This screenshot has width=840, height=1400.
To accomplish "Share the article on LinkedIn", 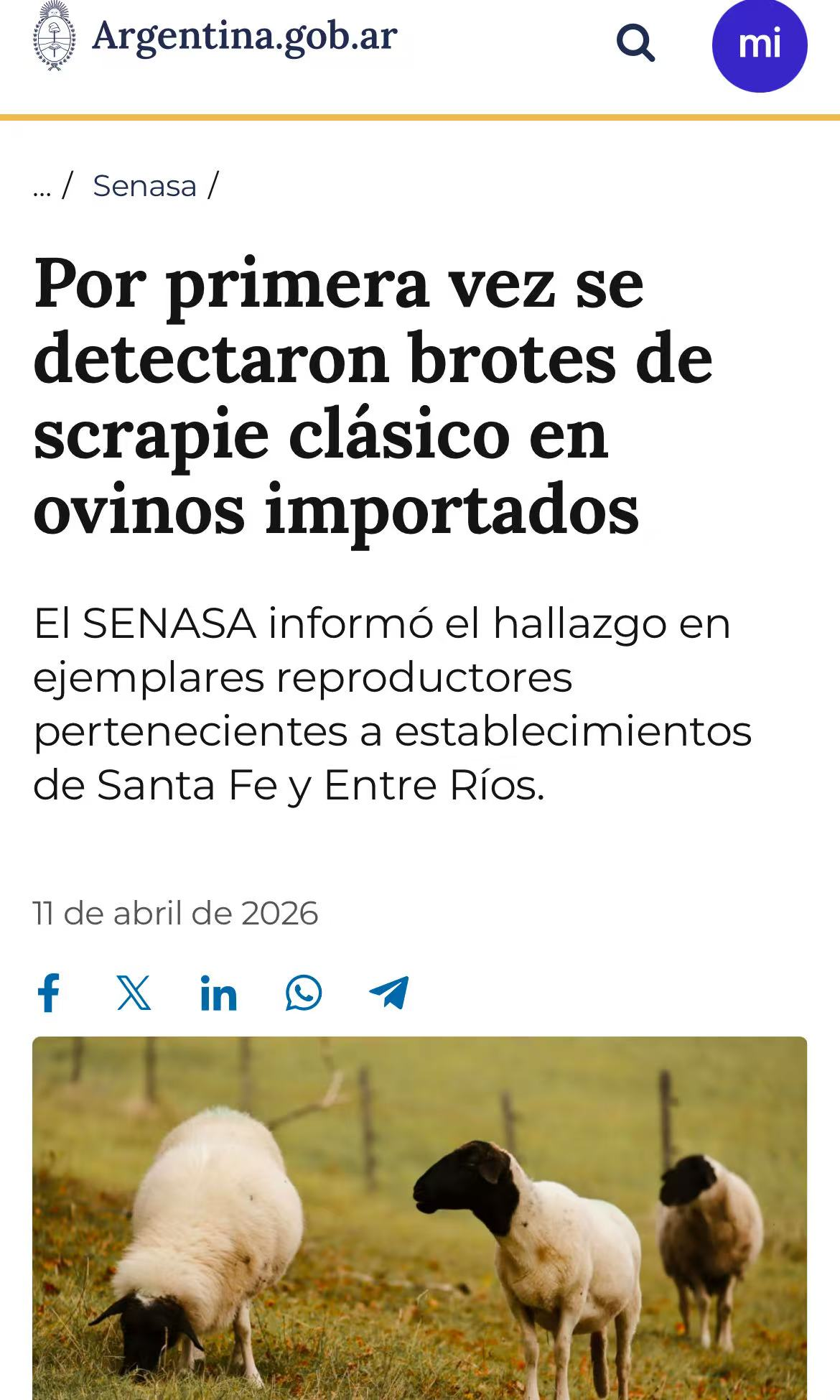I will (218, 993).
